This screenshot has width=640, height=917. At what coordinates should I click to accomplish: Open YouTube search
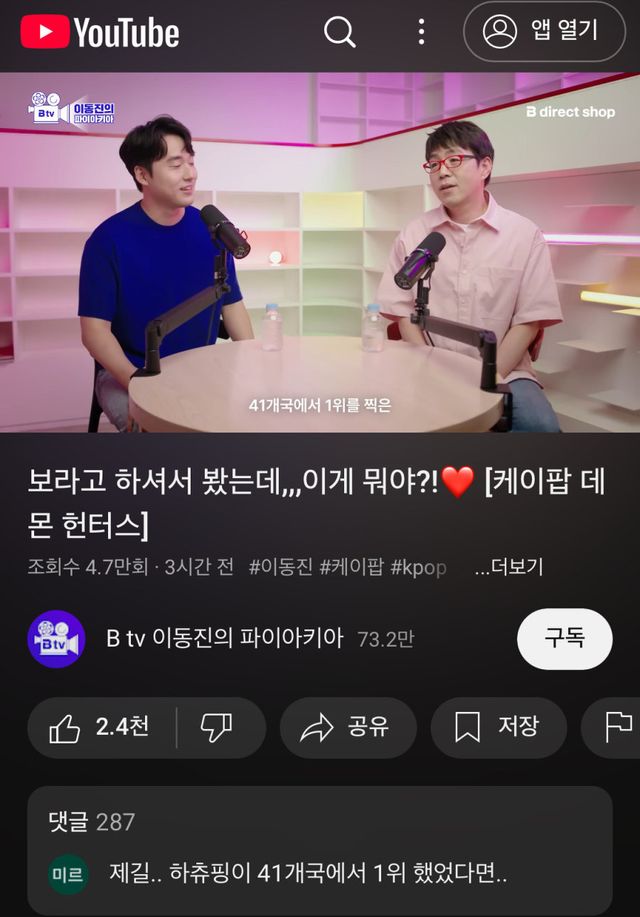340,33
